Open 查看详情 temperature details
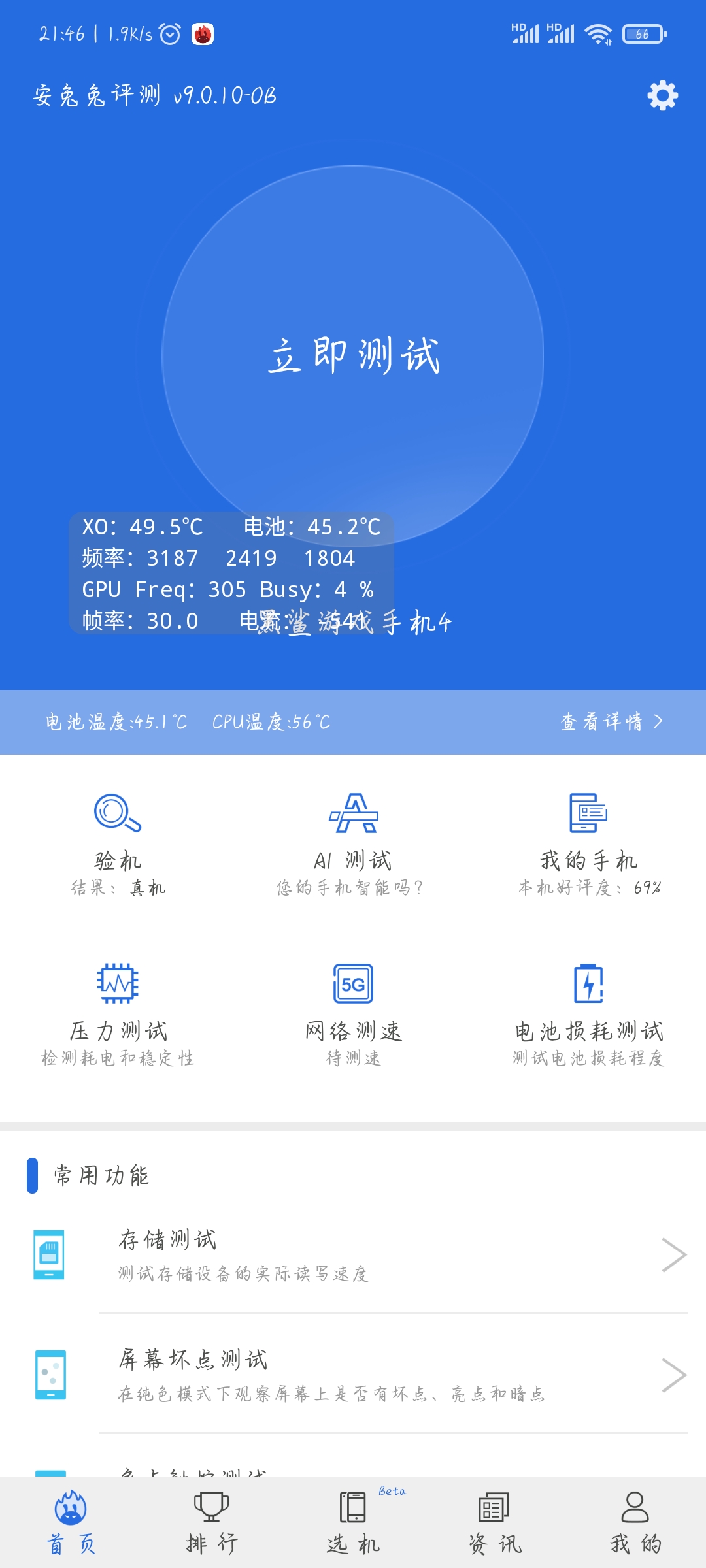The image size is (706, 1568). (612, 721)
